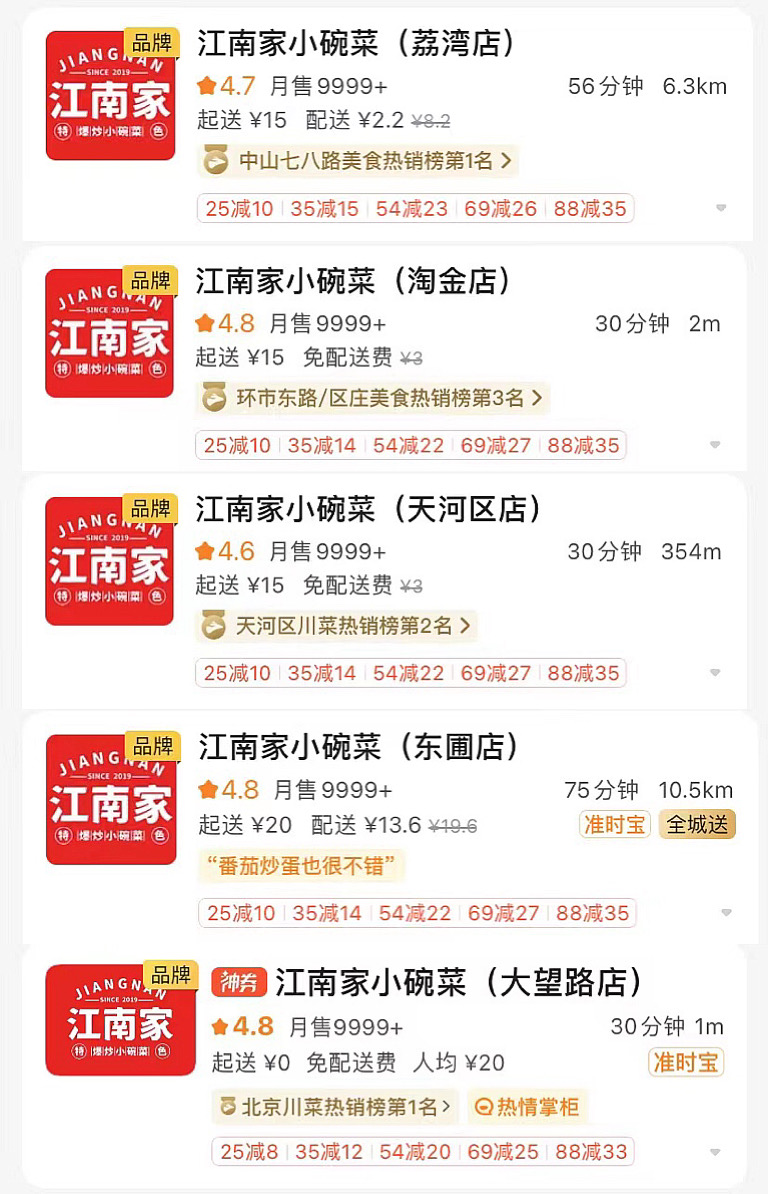Screen dimensions: 768x1194
Task: Click the 番茄炒蛋也很不错 review tag
Action: (x=300, y=866)
